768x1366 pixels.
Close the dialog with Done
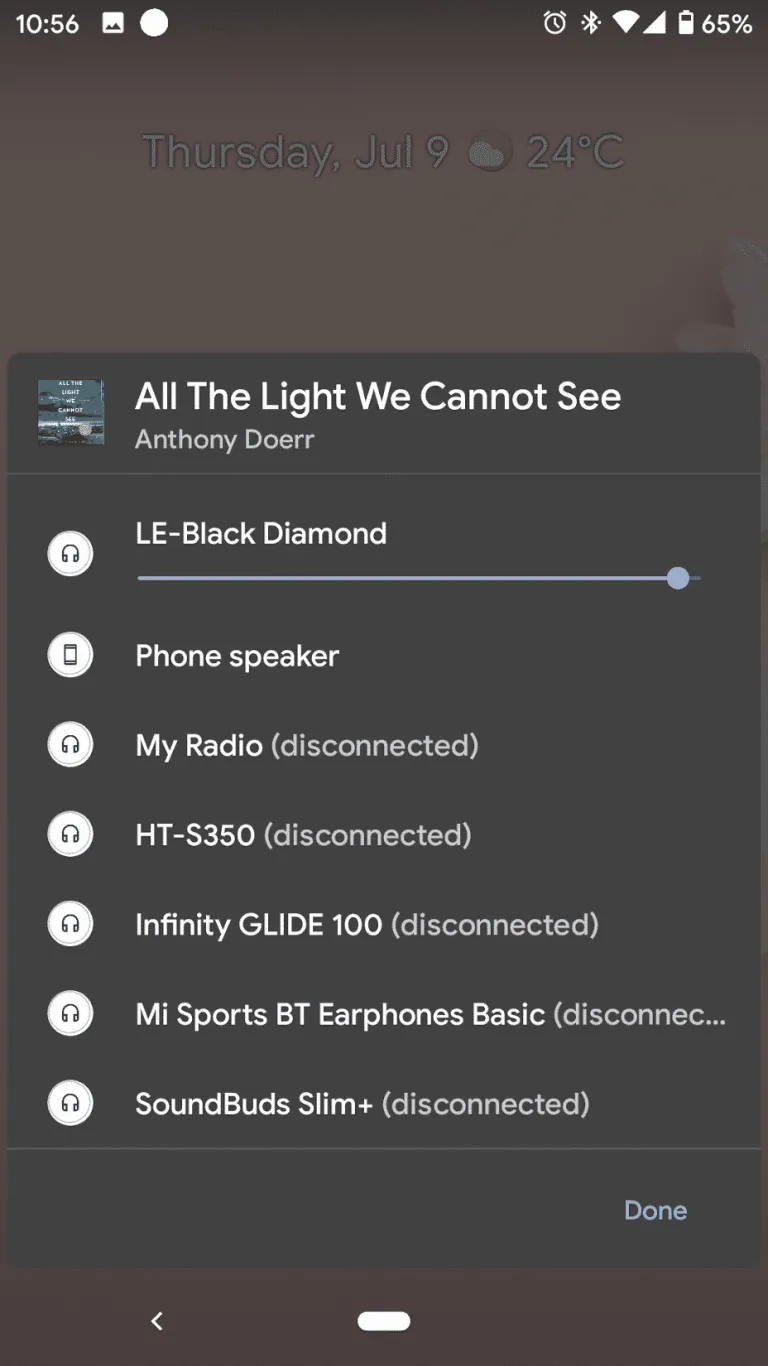(655, 1210)
